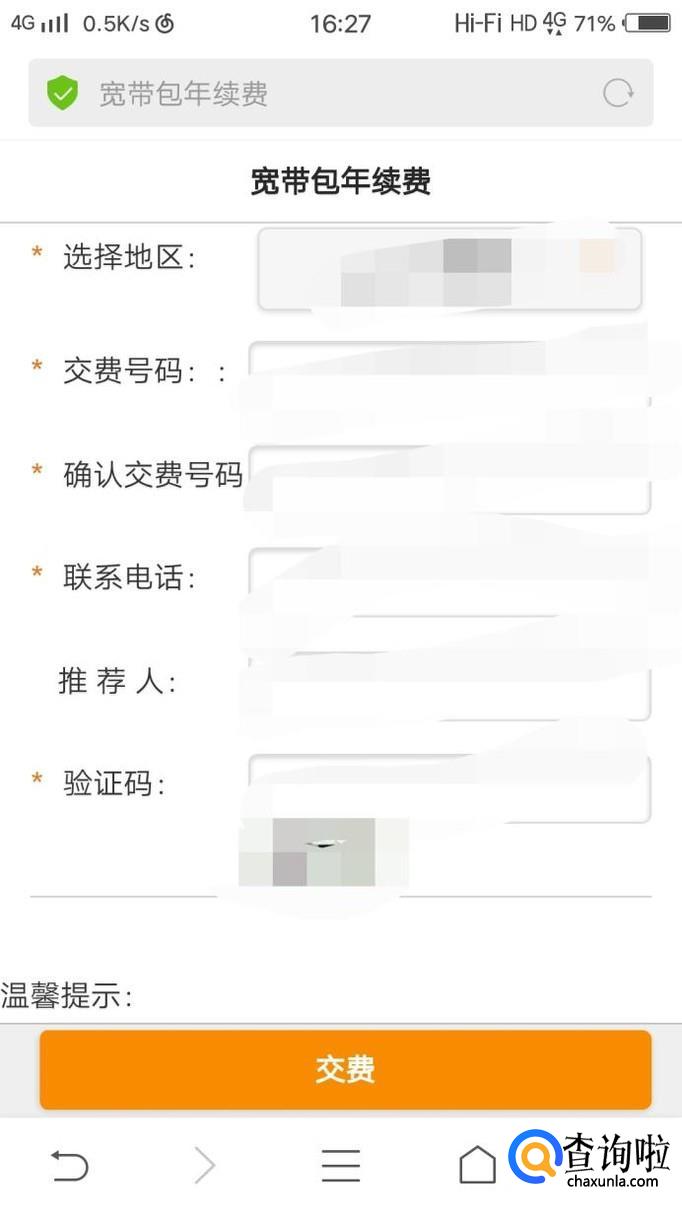Submit payment with the 交费 button
682x1212 pixels.
click(x=345, y=1069)
